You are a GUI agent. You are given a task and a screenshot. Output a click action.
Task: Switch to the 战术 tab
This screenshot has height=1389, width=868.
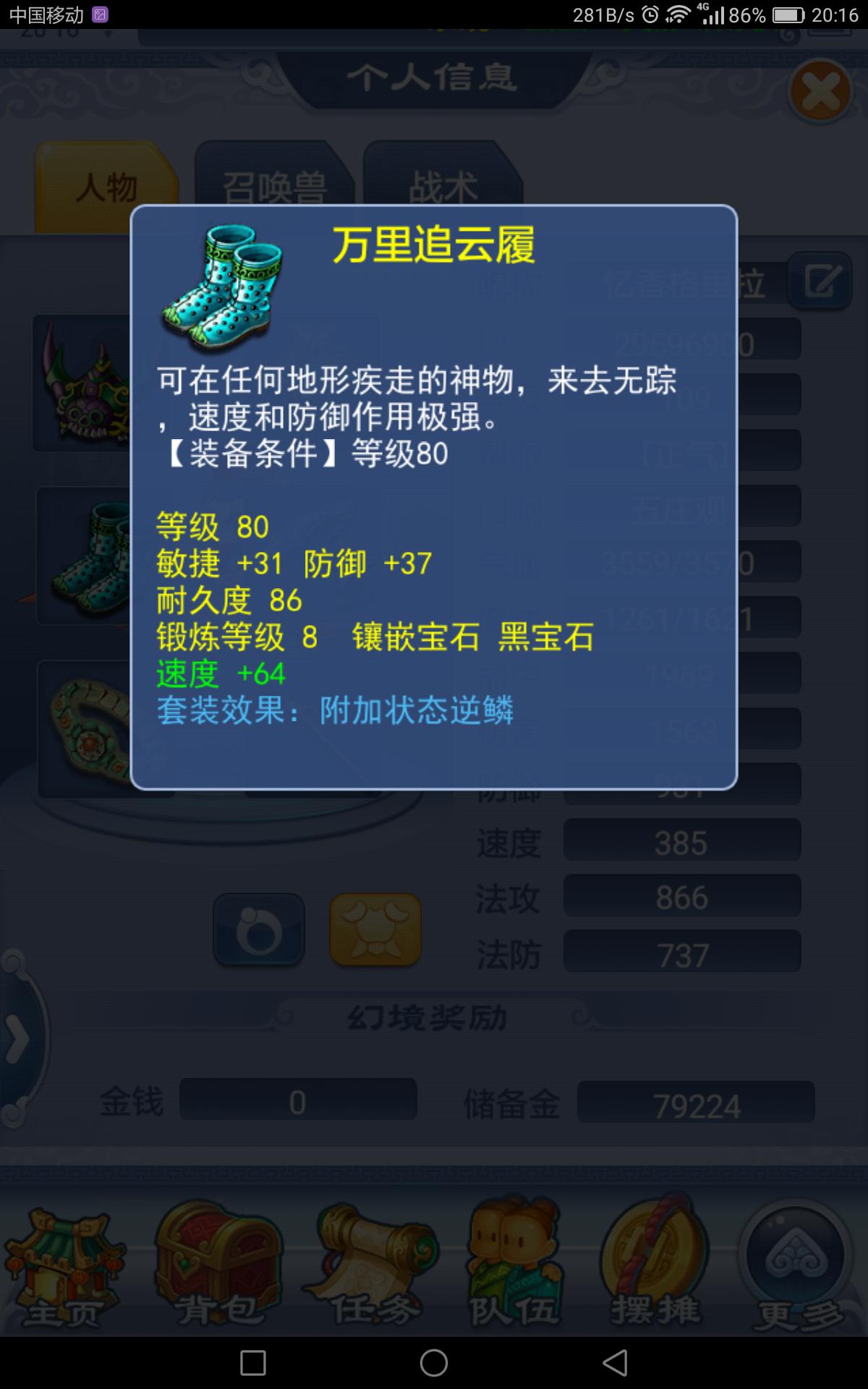pyautogui.click(x=443, y=187)
